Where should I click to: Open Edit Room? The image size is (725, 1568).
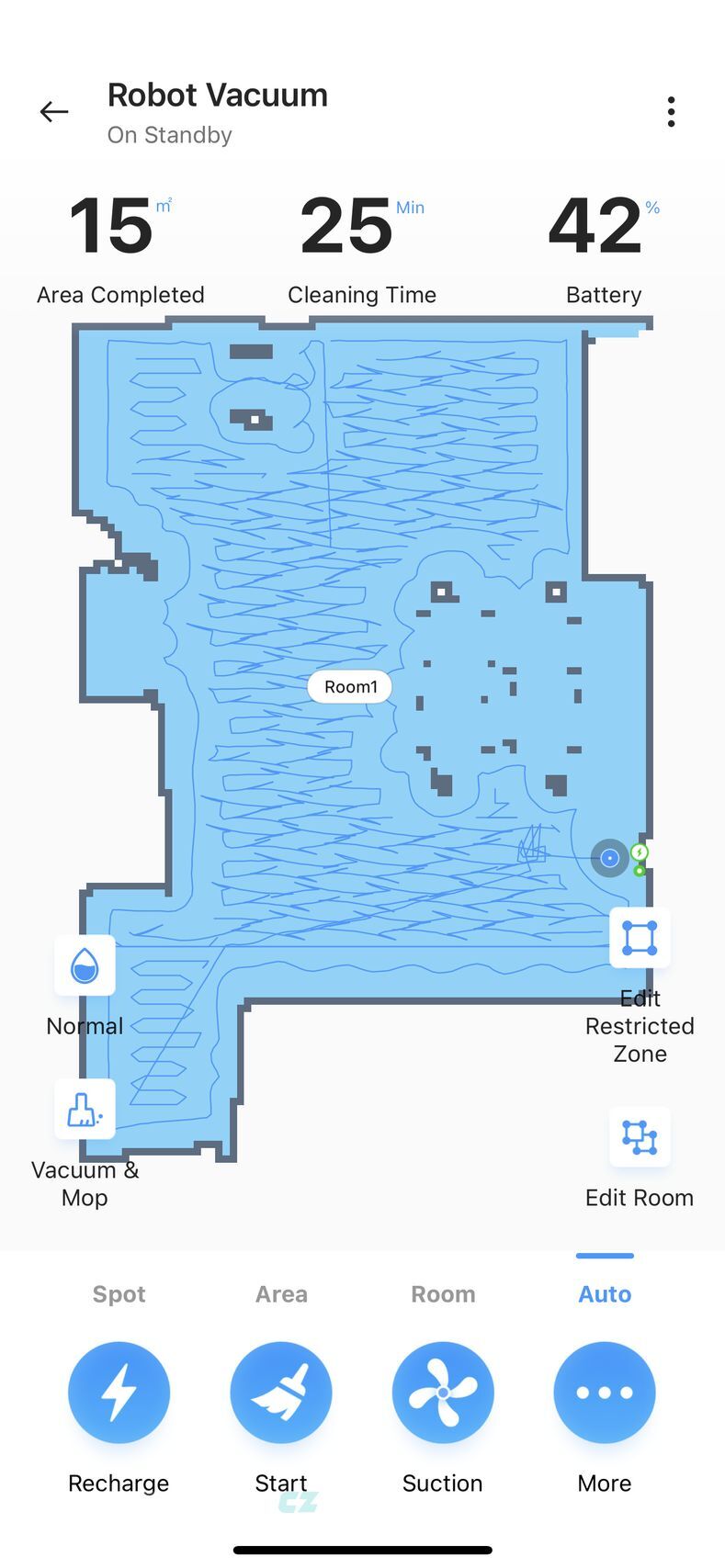point(640,1137)
